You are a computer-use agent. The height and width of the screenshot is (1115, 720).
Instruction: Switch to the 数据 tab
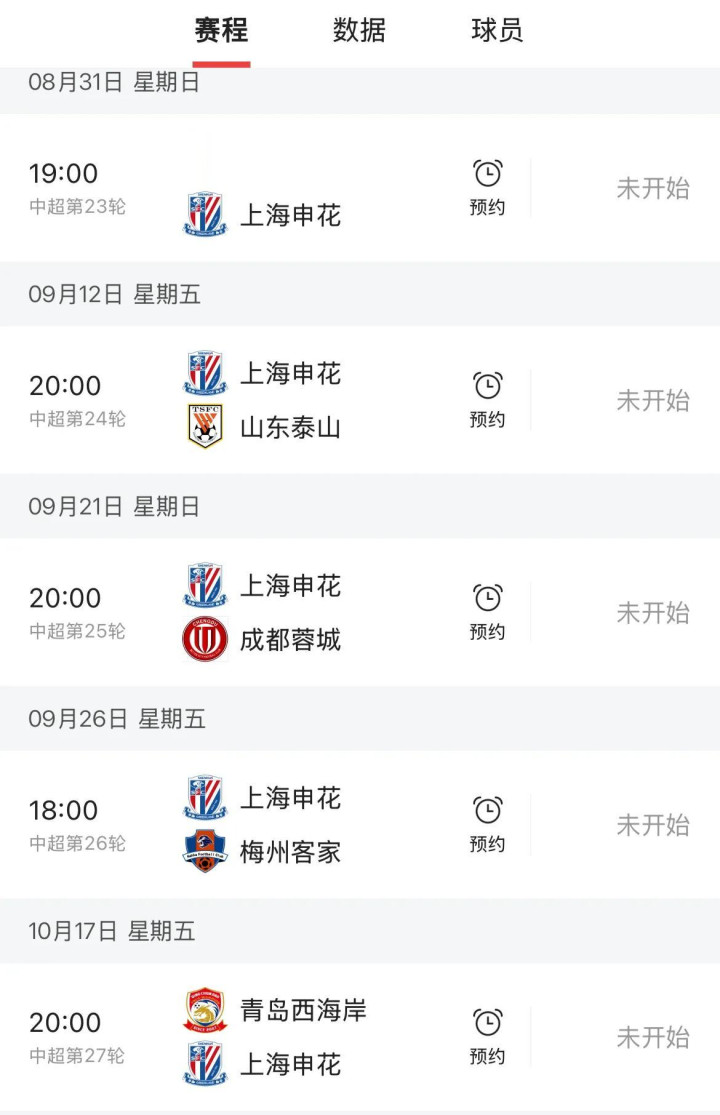359,30
